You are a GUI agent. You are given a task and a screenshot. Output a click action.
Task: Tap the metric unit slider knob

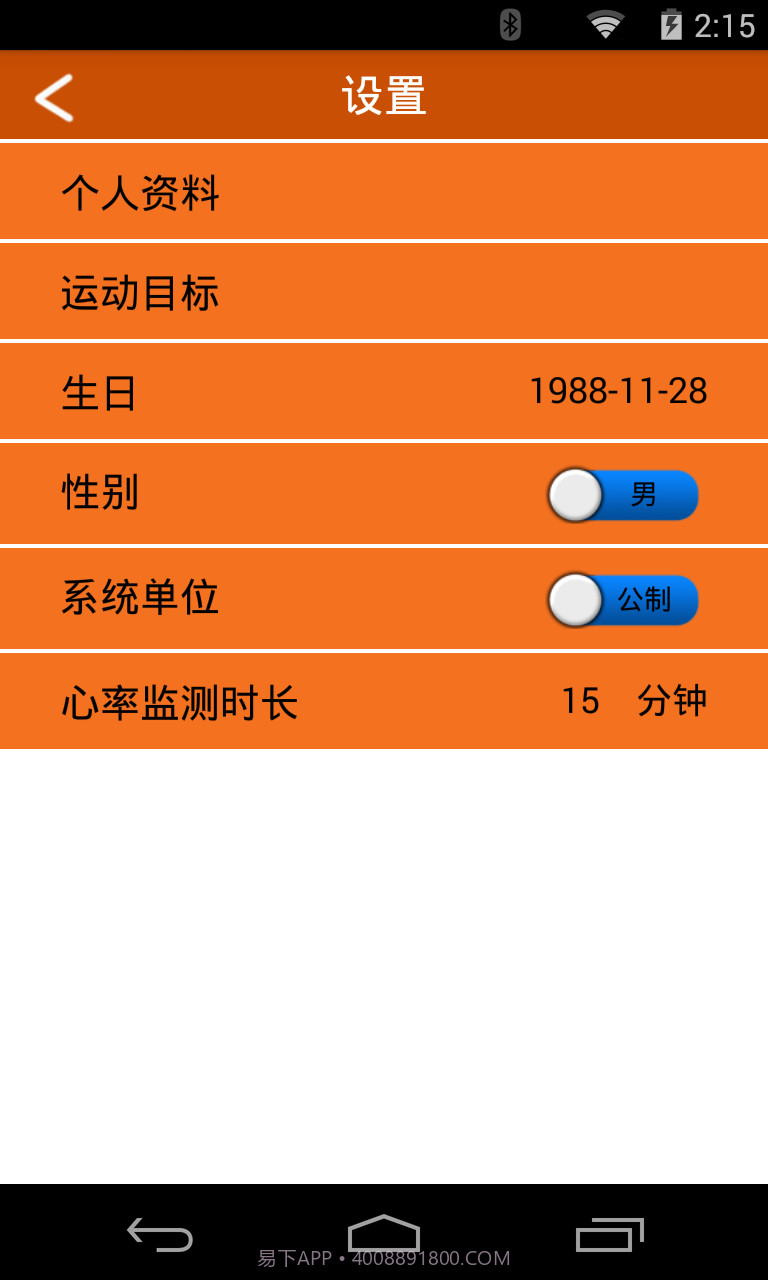(575, 600)
